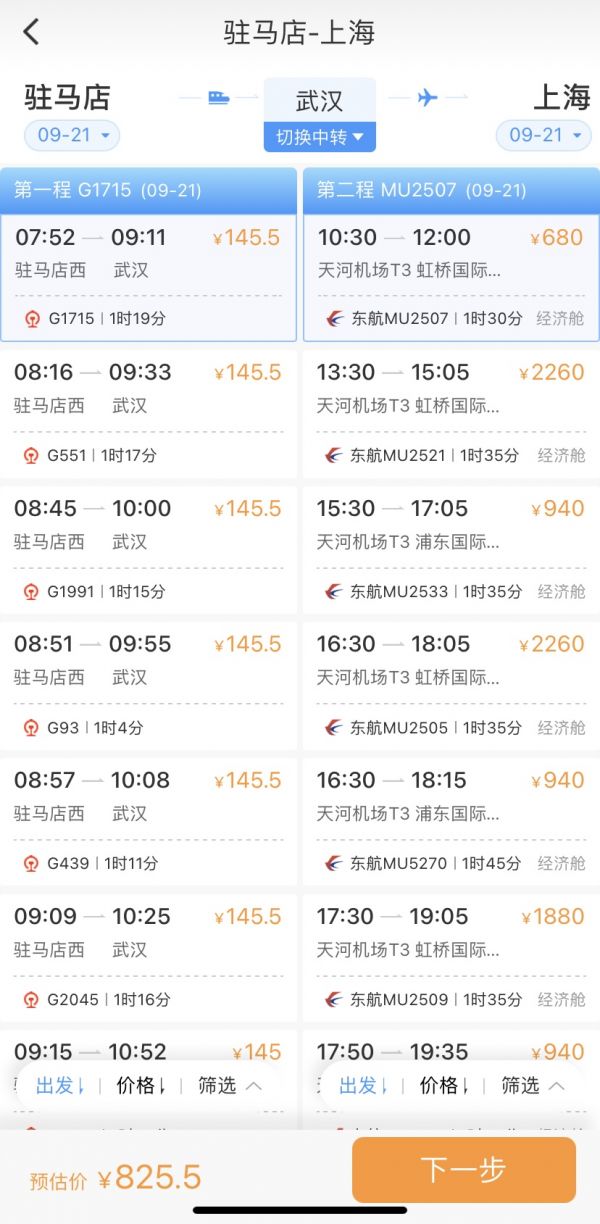Viewport: 600px width, 1224px height.
Task: Select flight MU2505 priced ¥2260 at 16:30
Action: (x=452, y=685)
